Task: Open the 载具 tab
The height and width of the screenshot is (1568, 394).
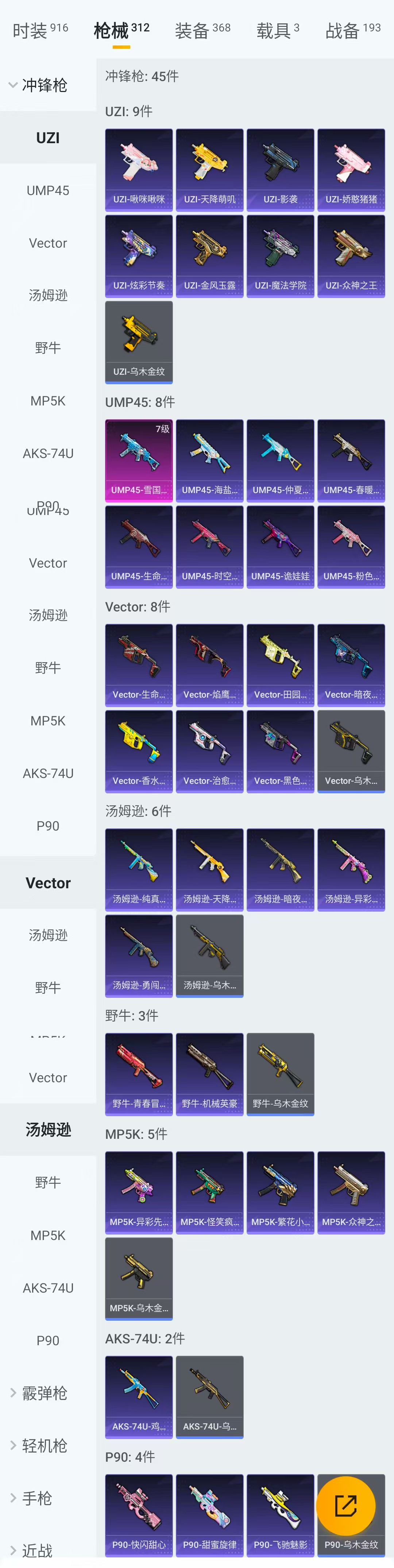Action: pos(277,30)
